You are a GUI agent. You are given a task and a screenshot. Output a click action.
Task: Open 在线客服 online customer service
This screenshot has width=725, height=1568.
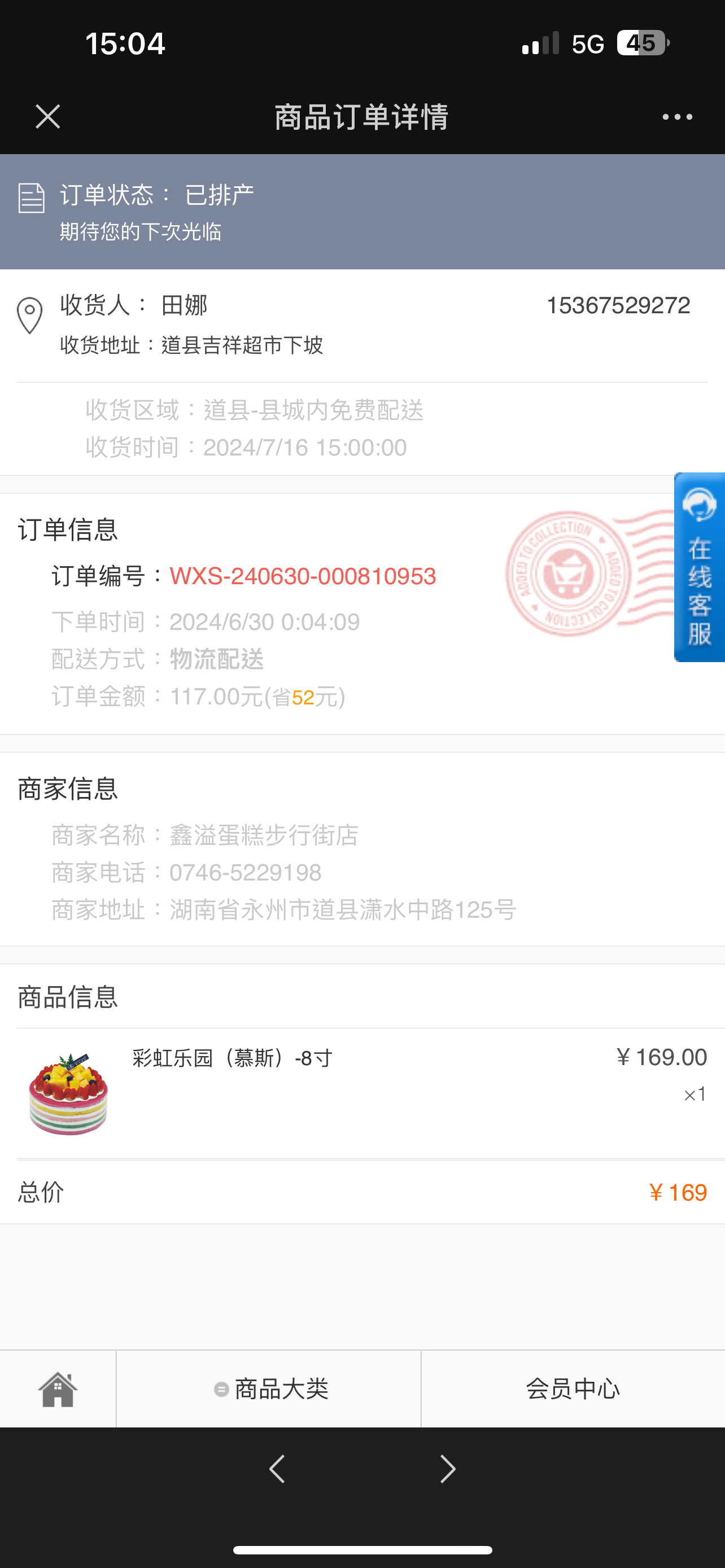[699, 567]
